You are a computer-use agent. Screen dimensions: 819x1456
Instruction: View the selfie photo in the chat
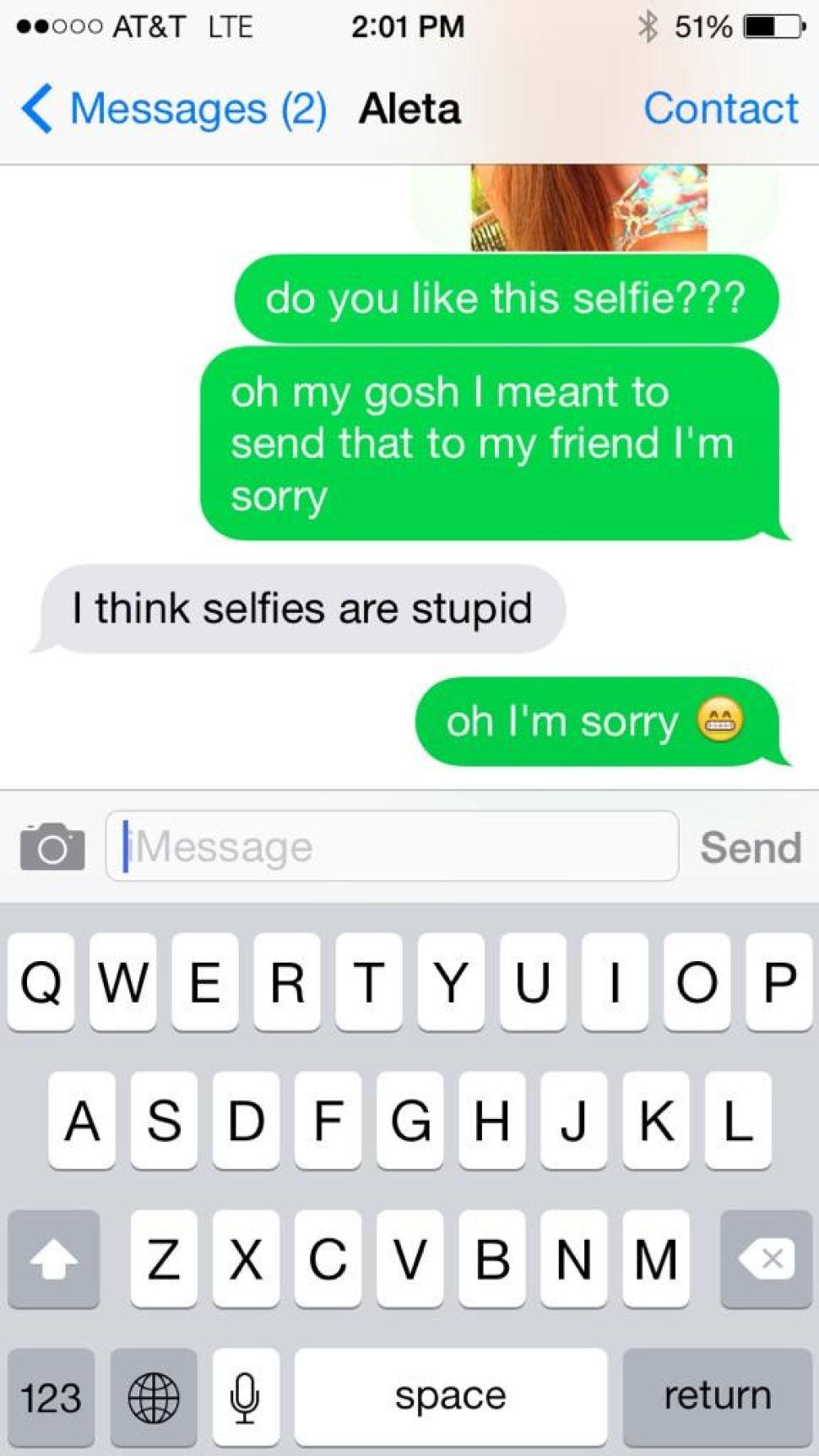click(588, 208)
